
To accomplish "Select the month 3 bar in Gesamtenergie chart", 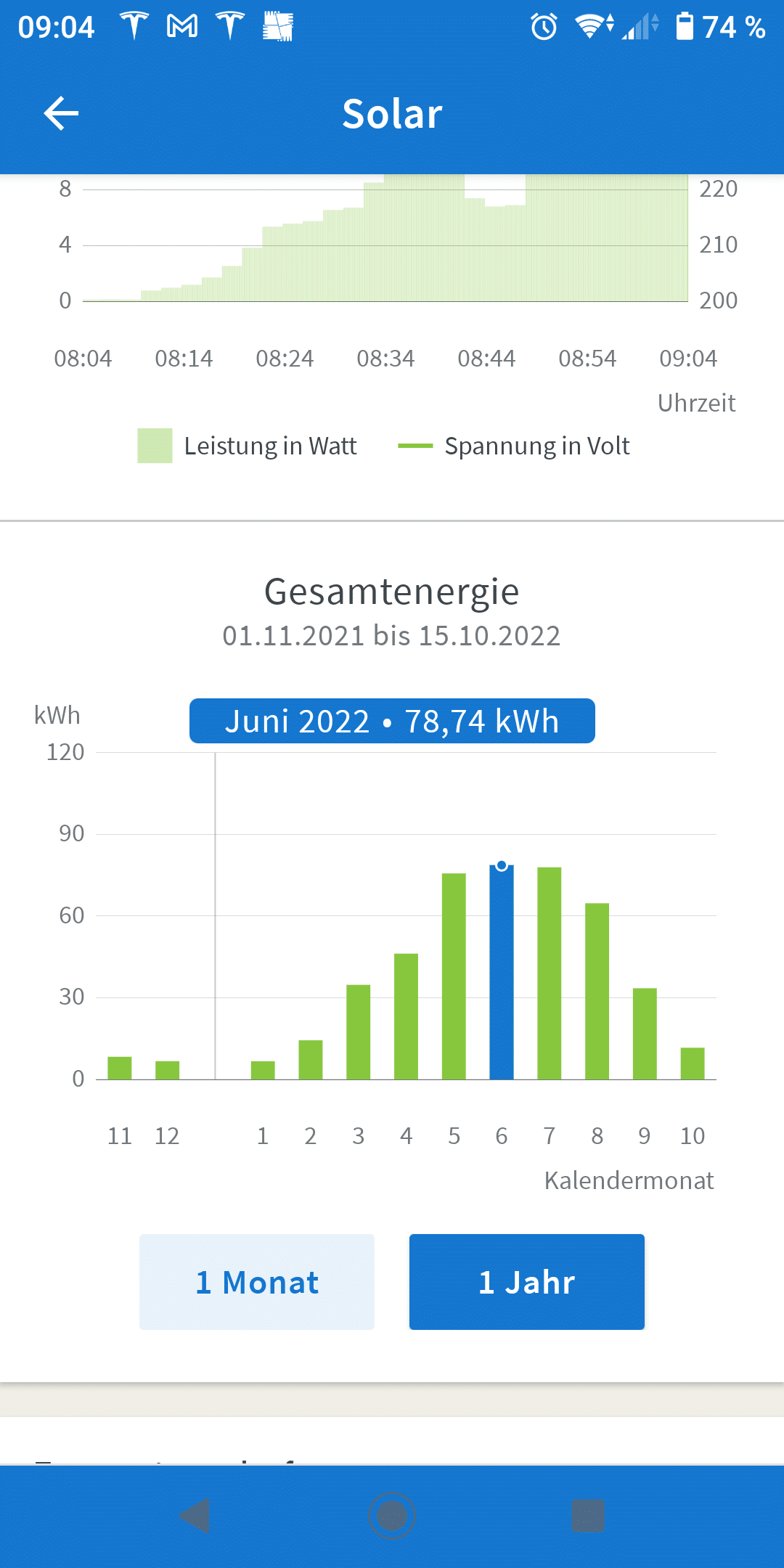I will click(359, 1032).
